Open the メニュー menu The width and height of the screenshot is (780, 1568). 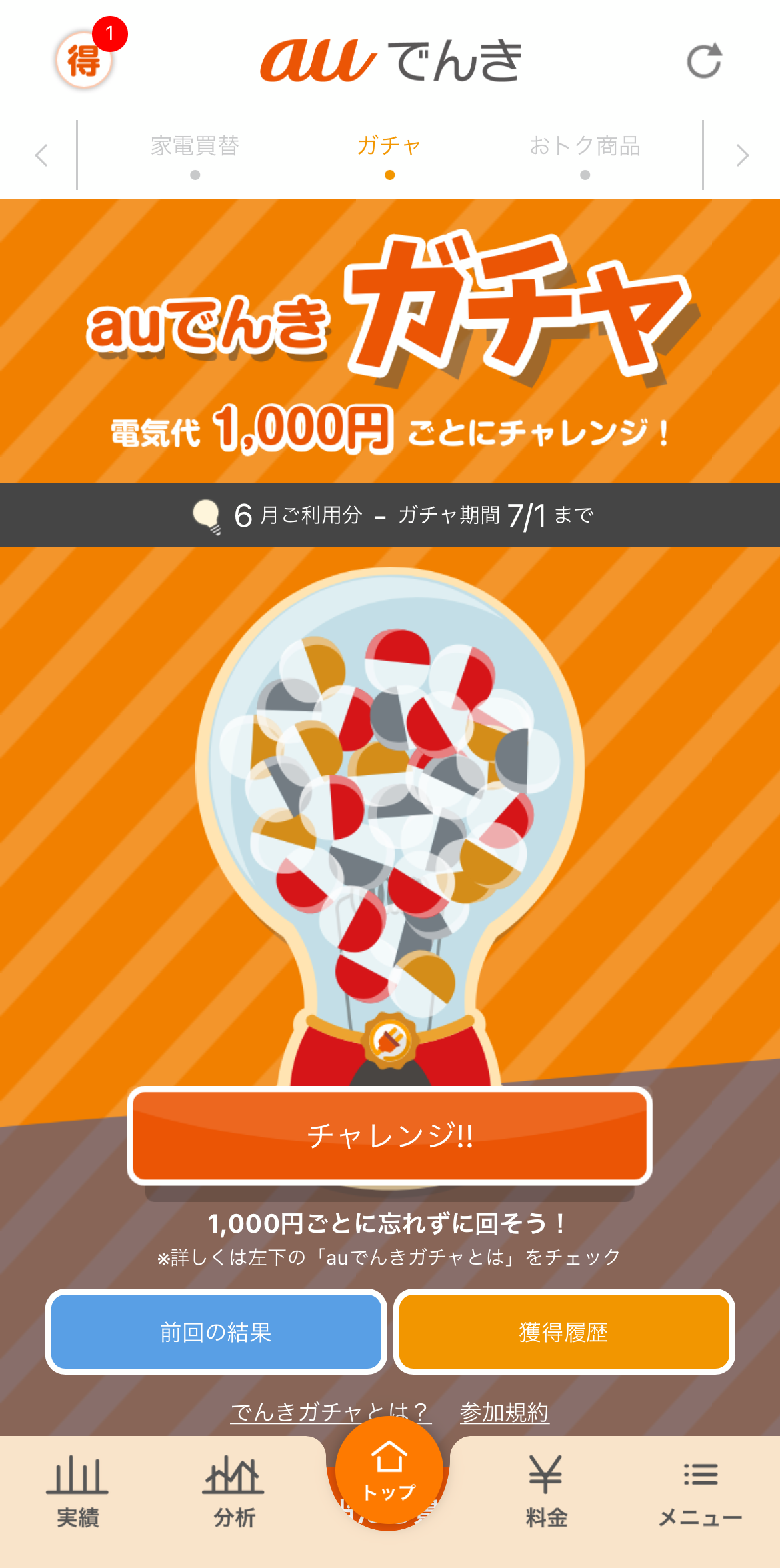point(701,1492)
